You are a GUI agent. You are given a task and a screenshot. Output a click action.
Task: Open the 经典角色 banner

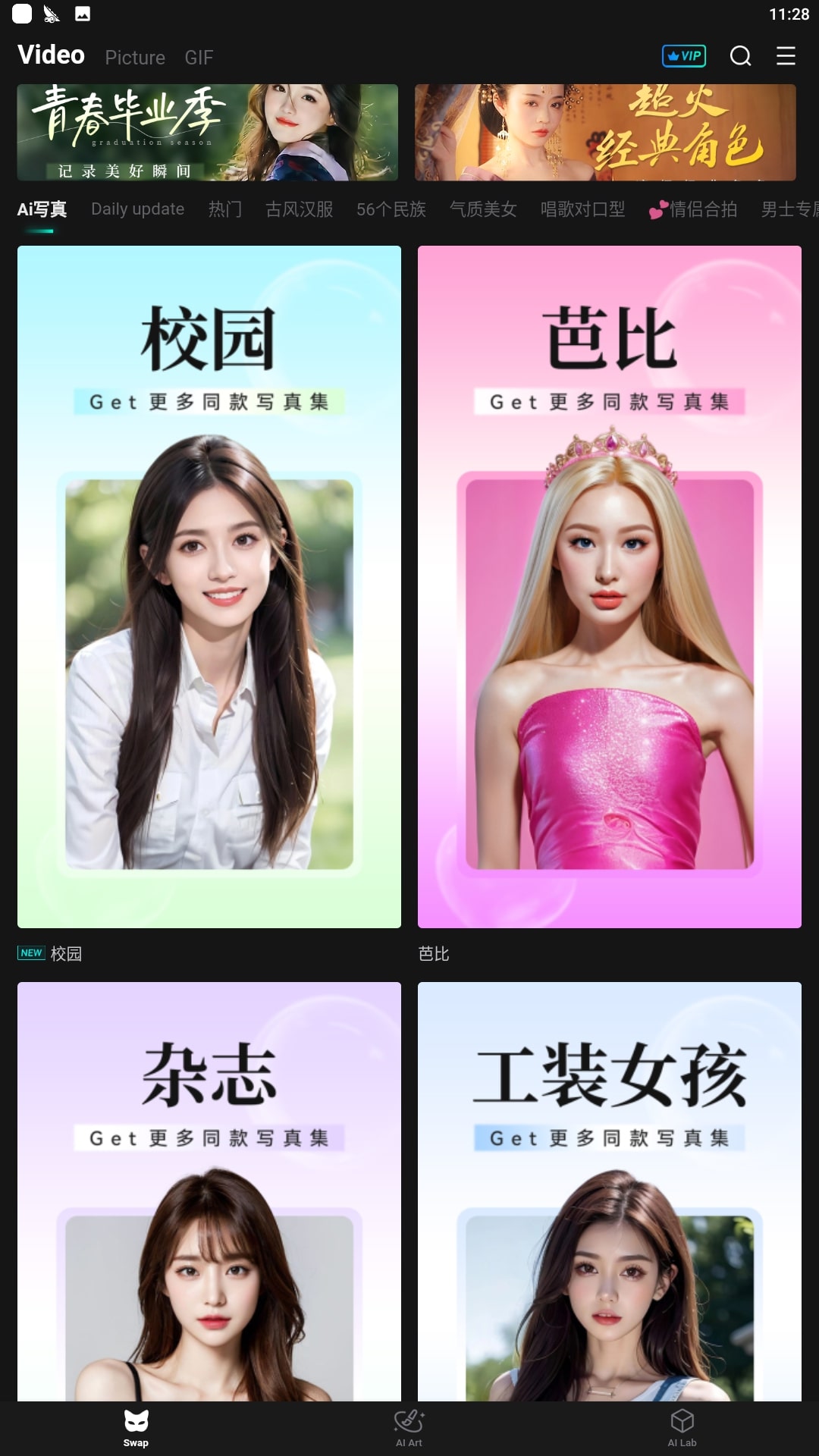[605, 132]
